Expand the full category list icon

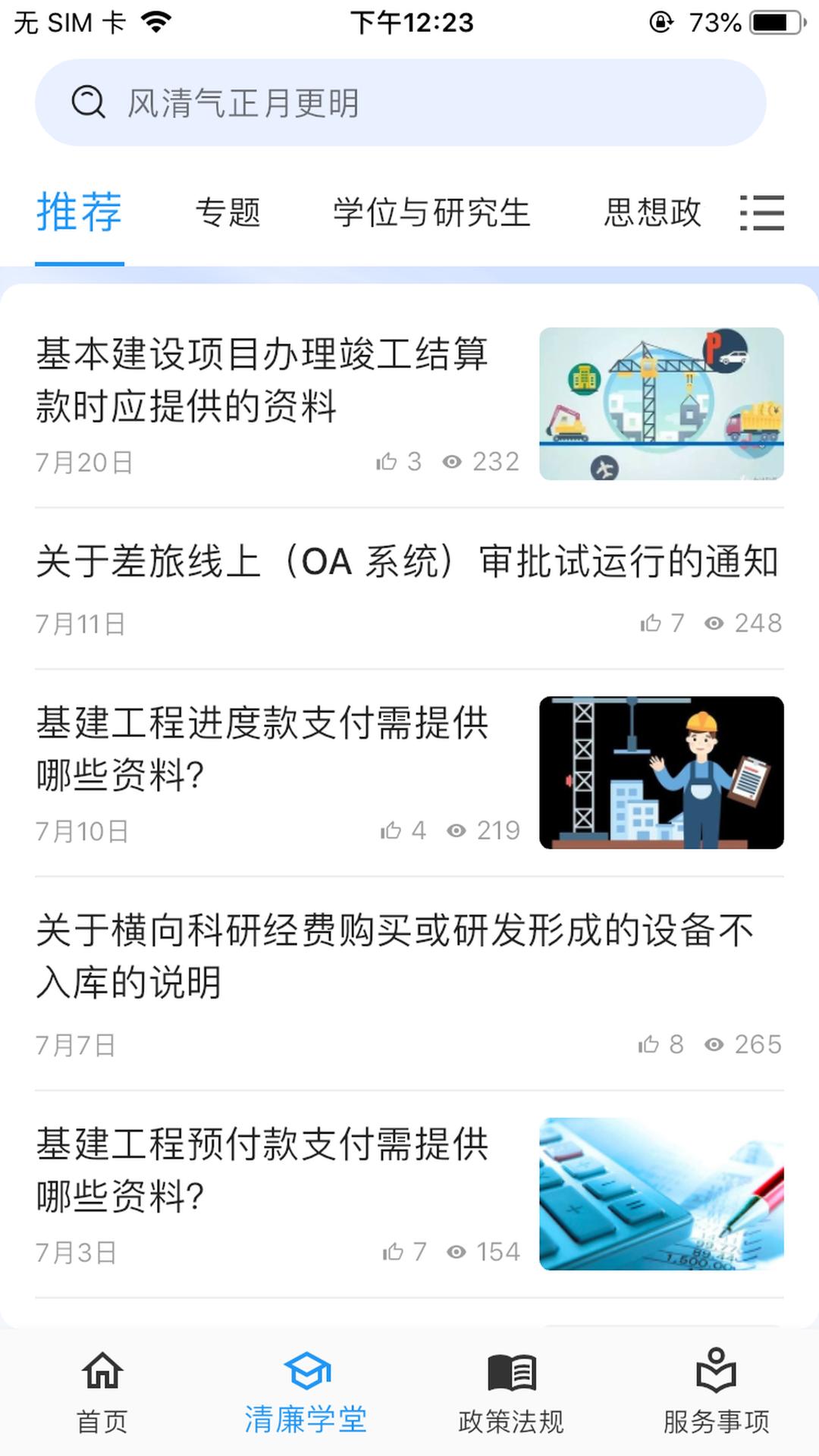pos(761,214)
